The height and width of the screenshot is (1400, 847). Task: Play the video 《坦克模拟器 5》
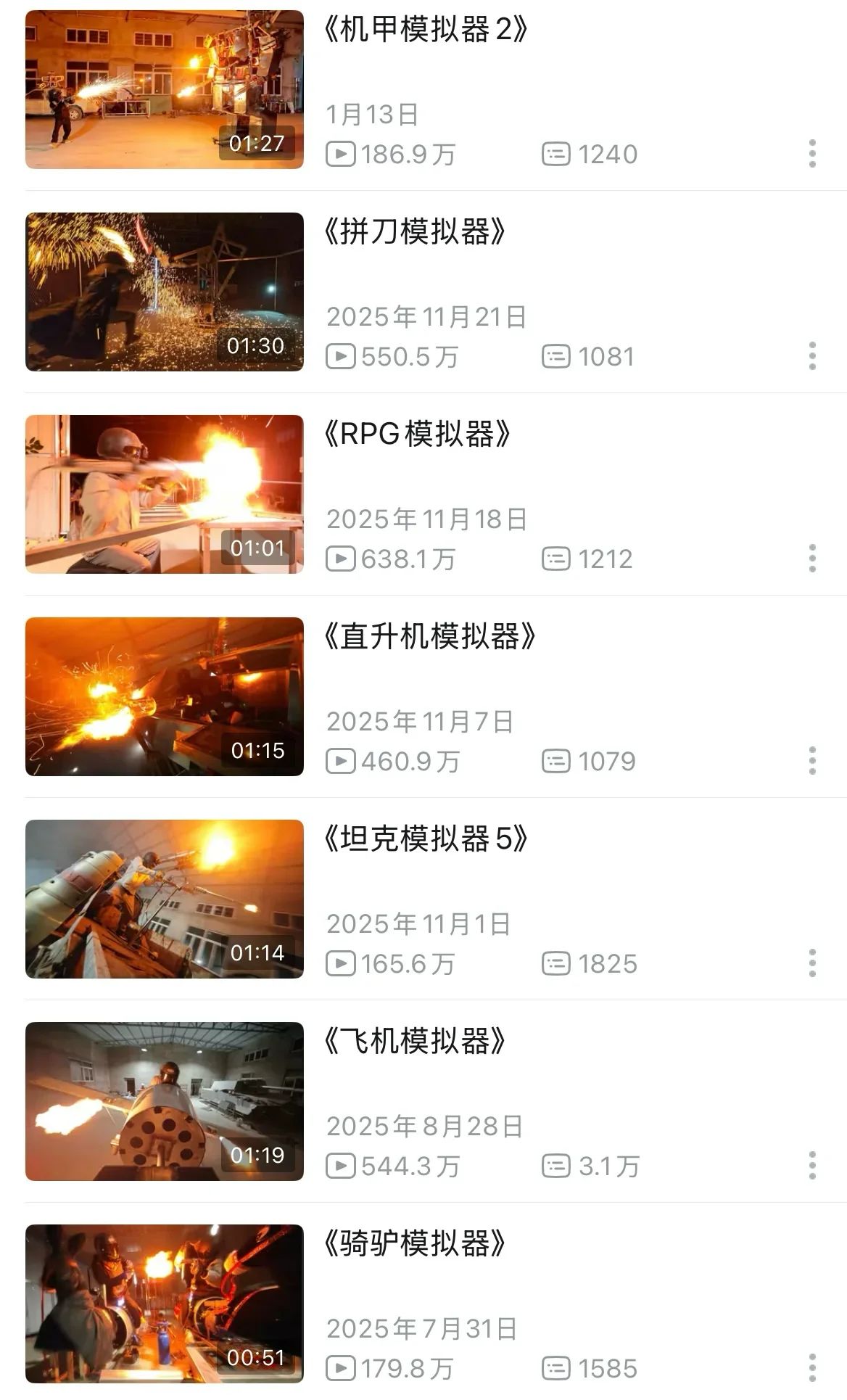click(164, 899)
